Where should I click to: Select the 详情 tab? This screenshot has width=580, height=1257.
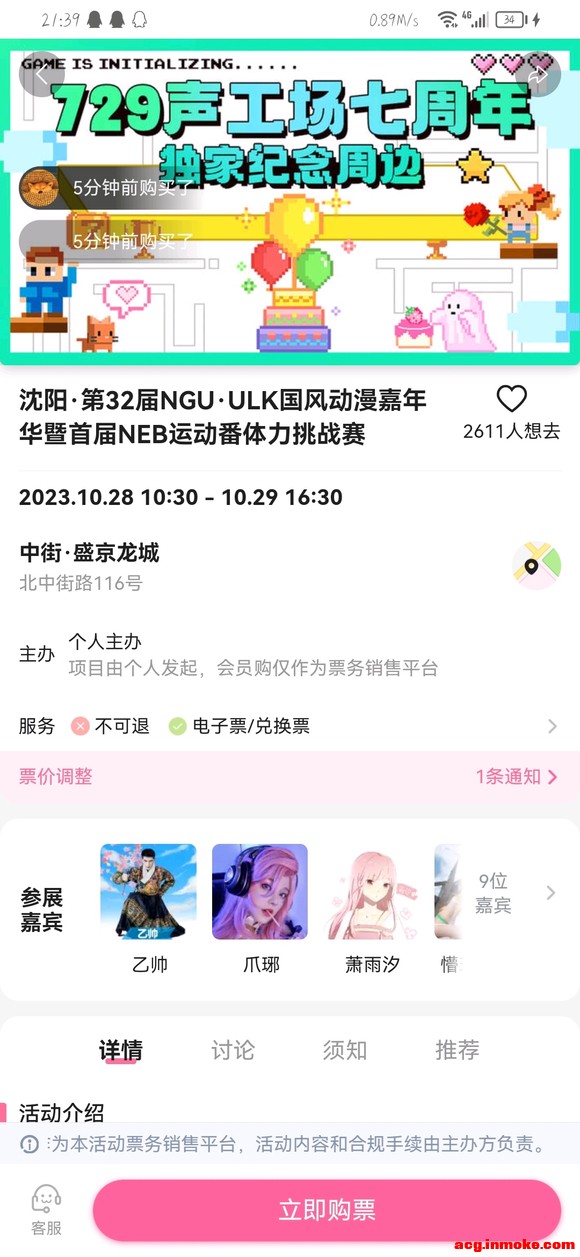(121, 1050)
